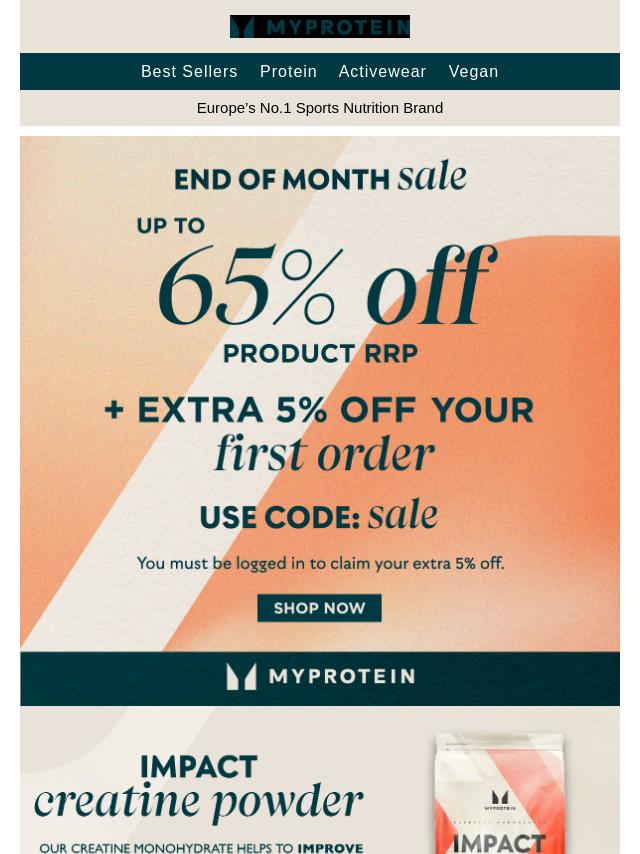The height and width of the screenshot is (854, 640).
Task: Open the Best Sellers link
Action: pos(189,72)
